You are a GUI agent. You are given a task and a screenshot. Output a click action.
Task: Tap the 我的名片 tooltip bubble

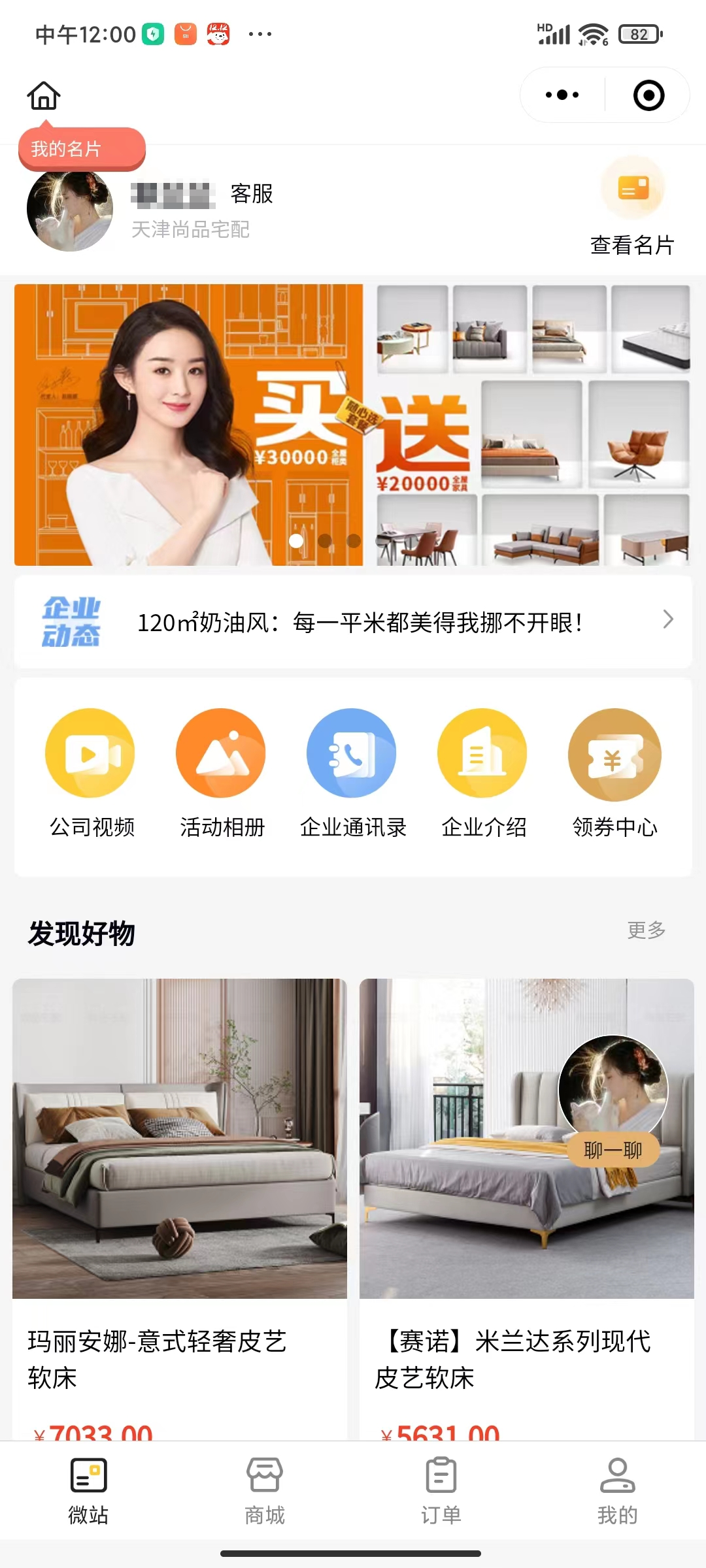tap(81, 149)
